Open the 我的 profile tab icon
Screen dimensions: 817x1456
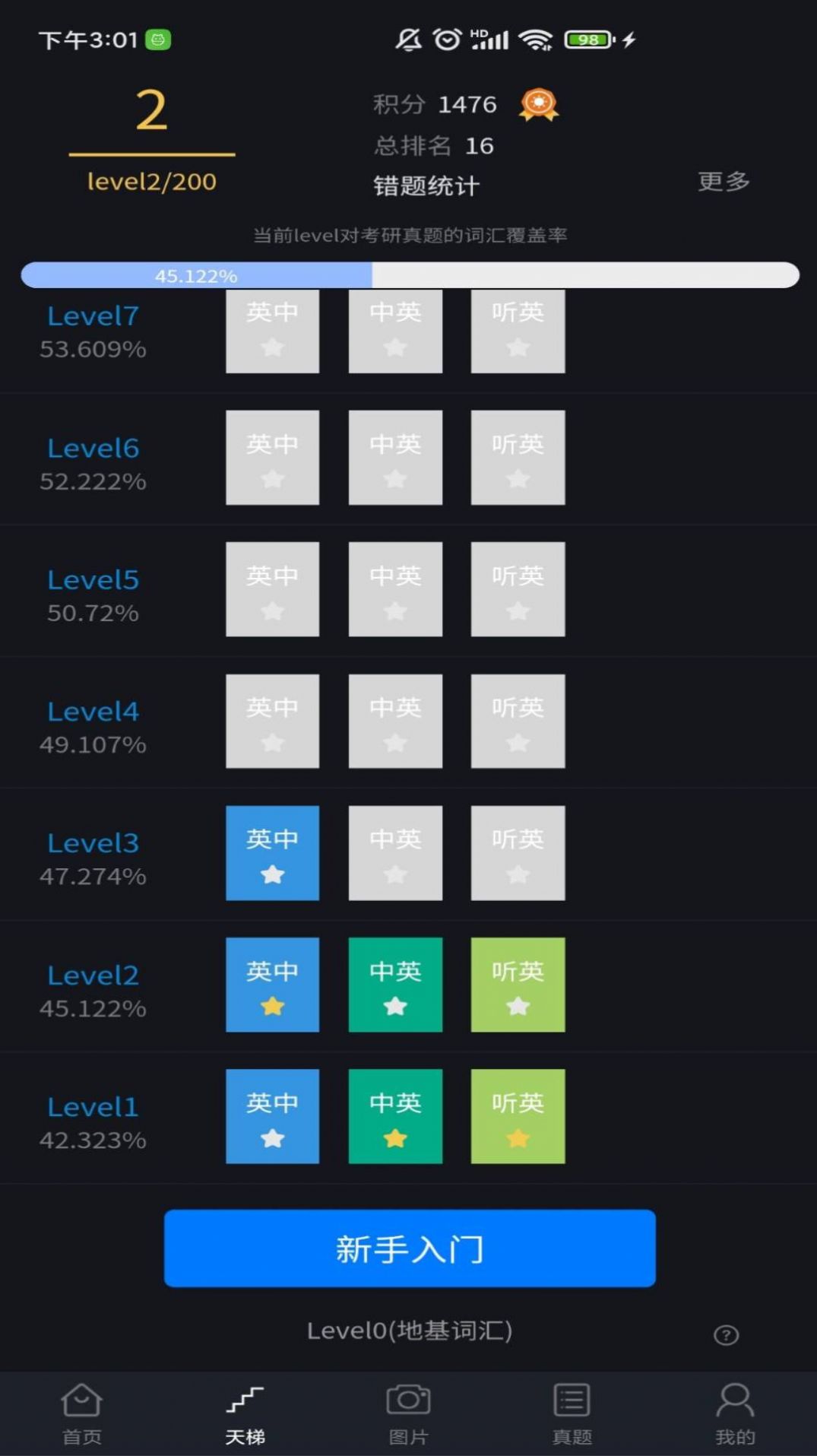pyautogui.click(x=735, y=1416)
